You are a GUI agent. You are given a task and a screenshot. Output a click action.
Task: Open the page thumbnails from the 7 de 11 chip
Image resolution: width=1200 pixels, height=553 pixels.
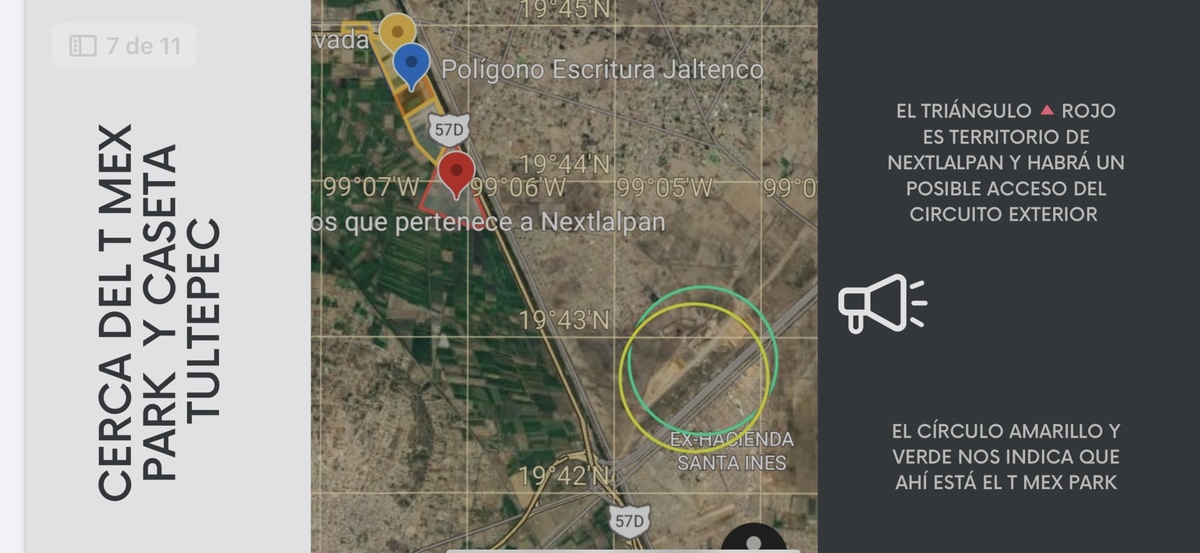click(x=123, y=46)
